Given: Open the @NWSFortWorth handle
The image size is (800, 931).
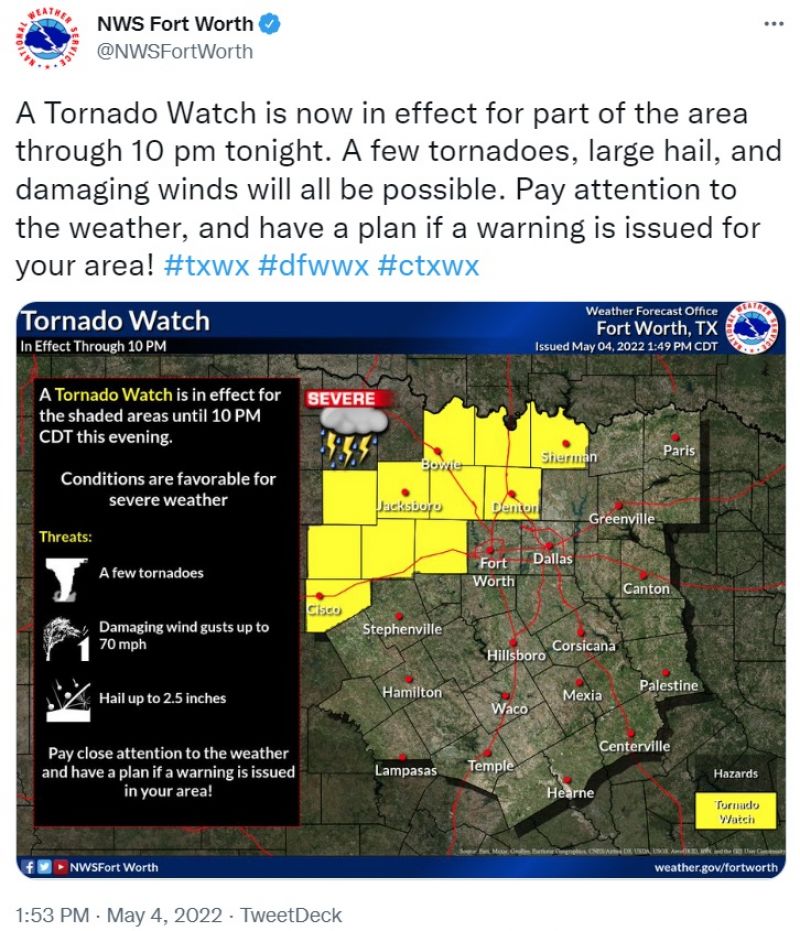Looking at the screenshot, I should [174, 50].
